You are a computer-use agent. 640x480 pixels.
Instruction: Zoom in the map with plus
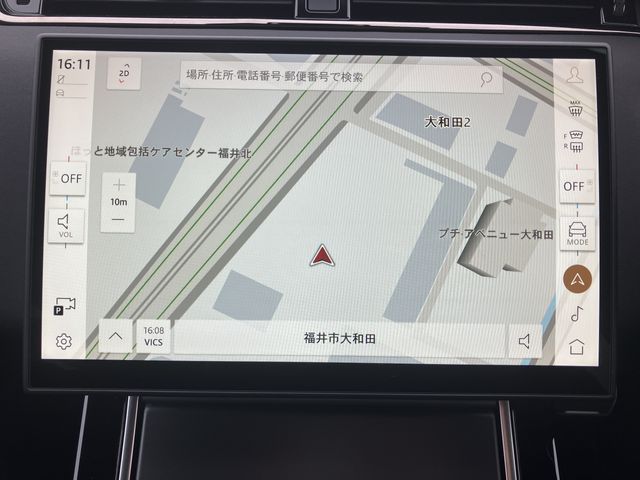pos(119,186)
